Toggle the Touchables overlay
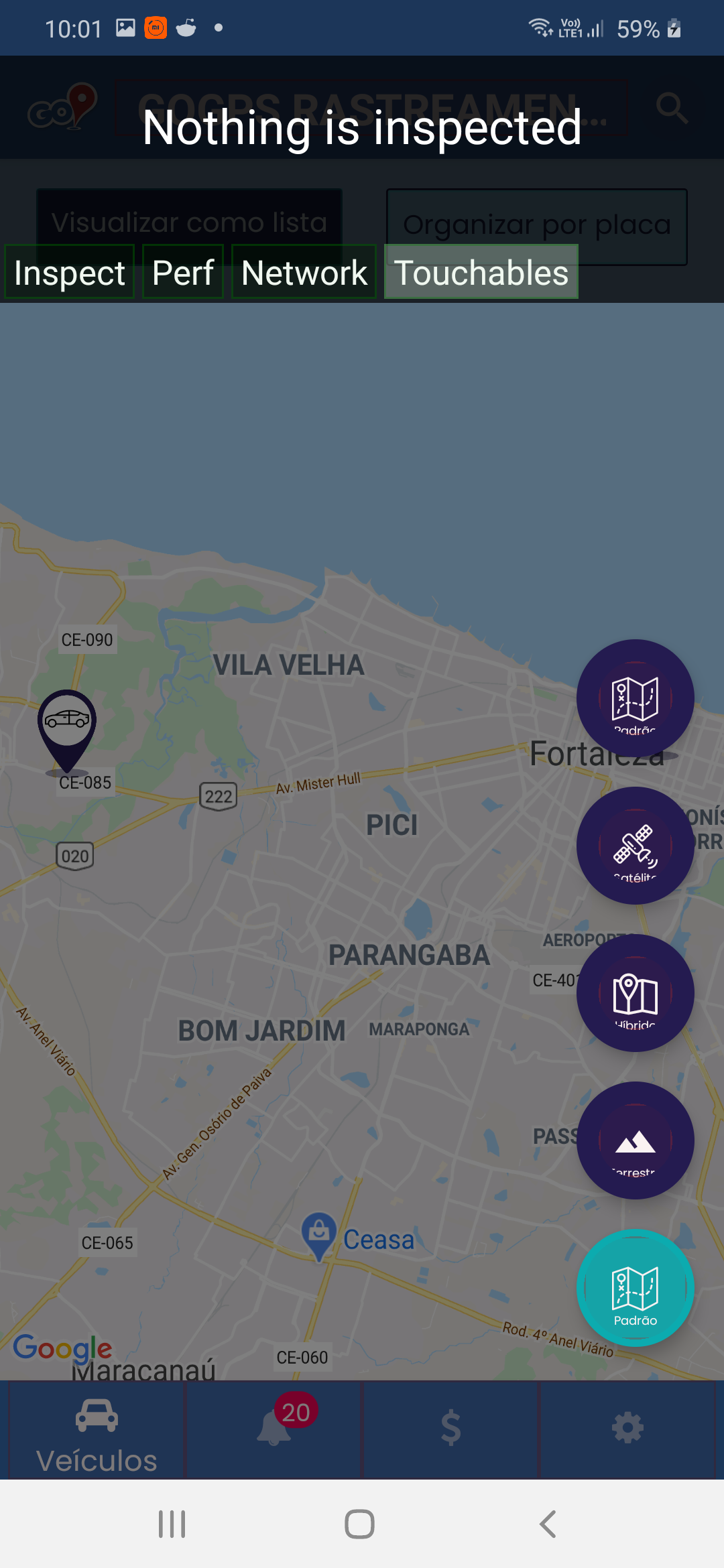The image size is (724, 1568). [x=481, y=272]
